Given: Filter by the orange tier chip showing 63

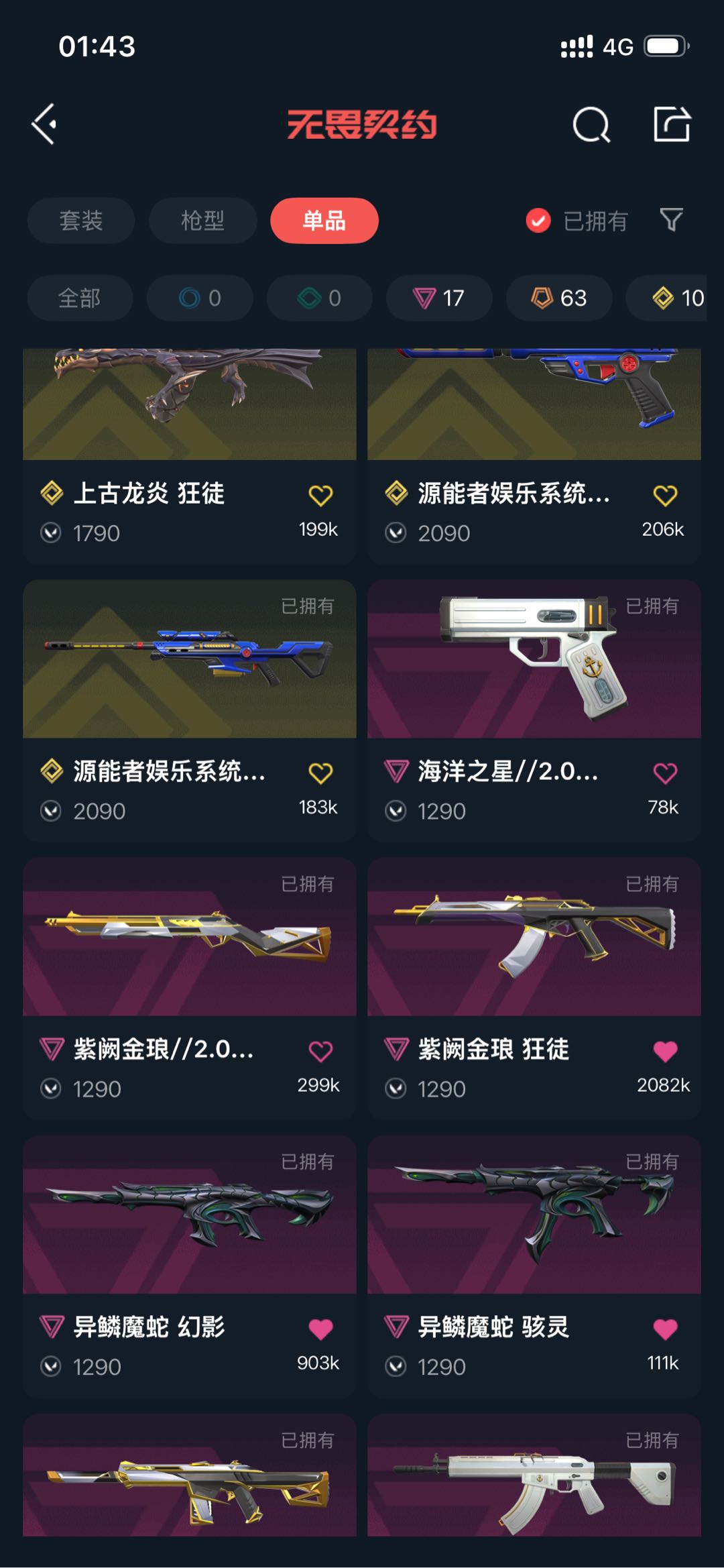Looking at the screenshot, I should [559, 298].
